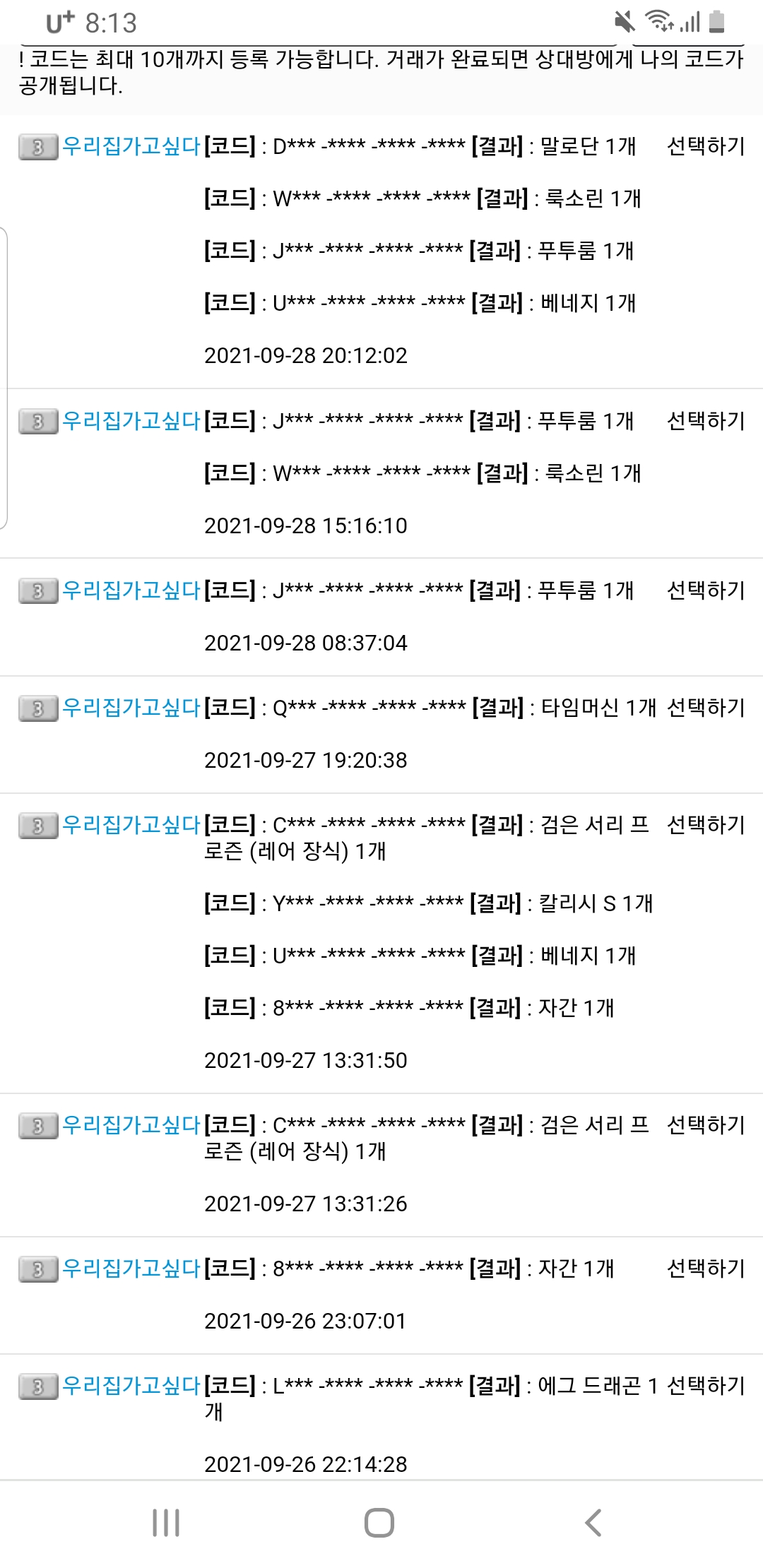
Task: Choose 선택하기 for the 23:07:01 자간 entry
Action: click(706, 1269)
